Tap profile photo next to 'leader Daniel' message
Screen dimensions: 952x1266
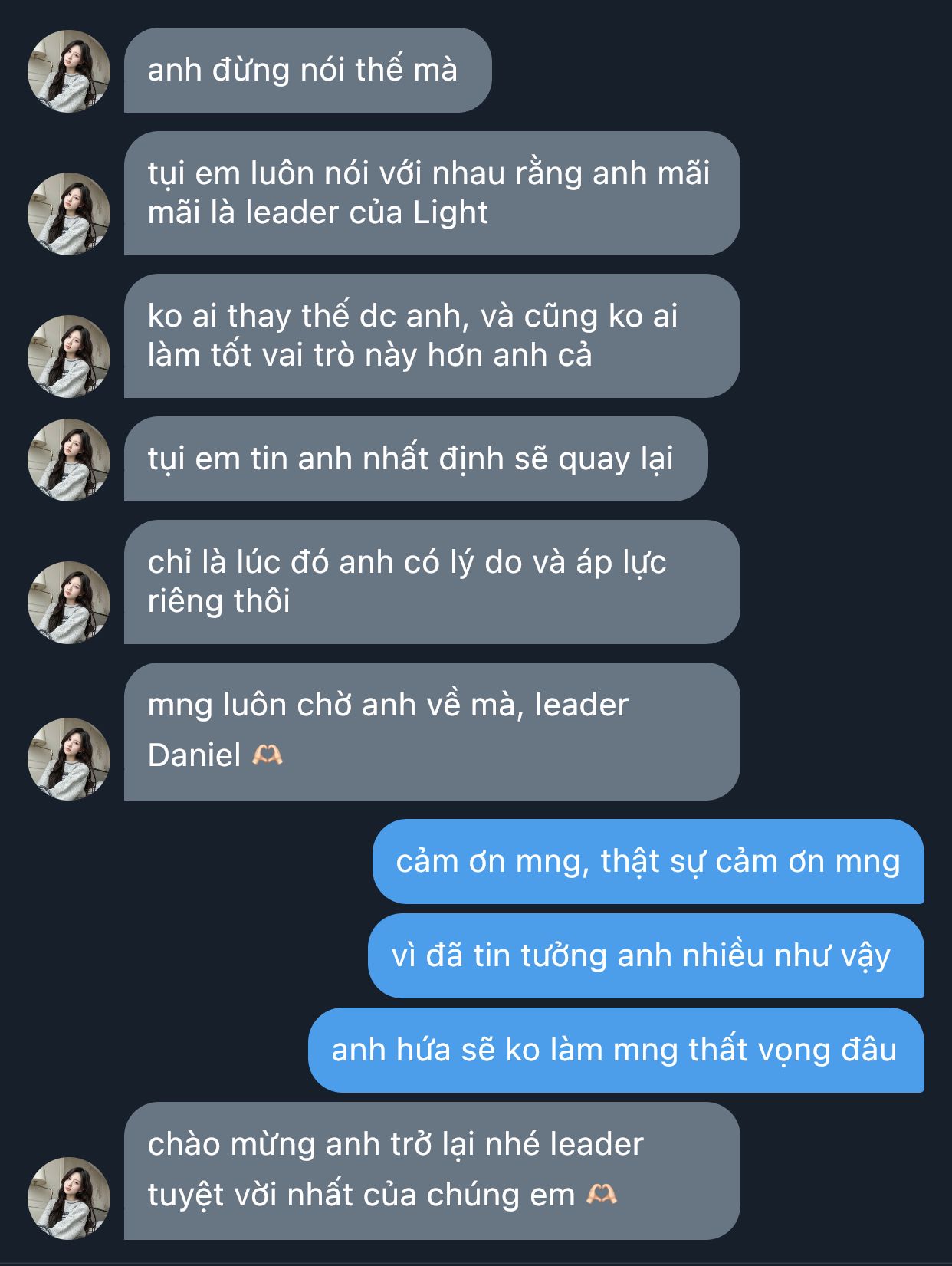point(69,759)
